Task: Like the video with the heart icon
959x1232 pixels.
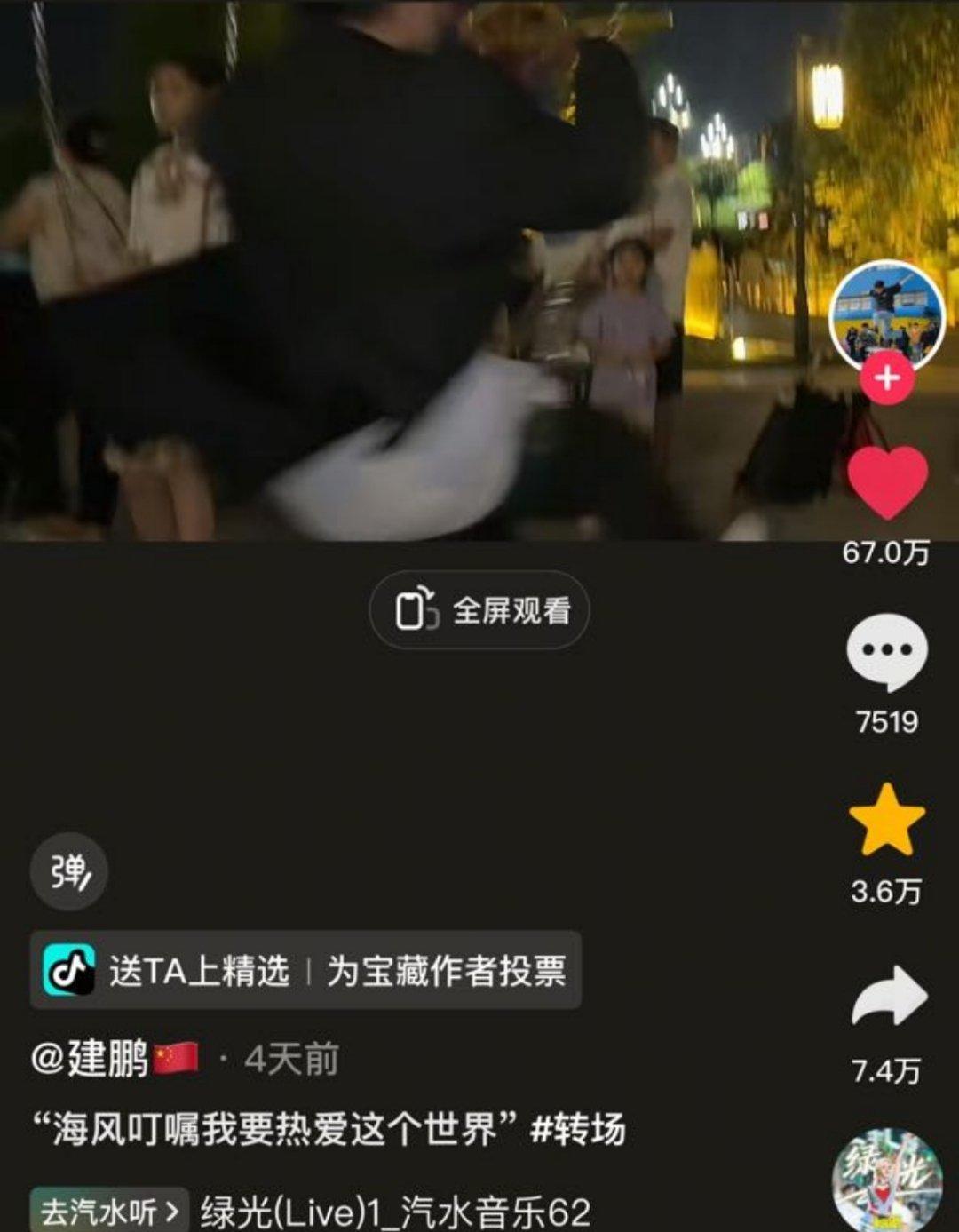Action: tap(887, 482)
